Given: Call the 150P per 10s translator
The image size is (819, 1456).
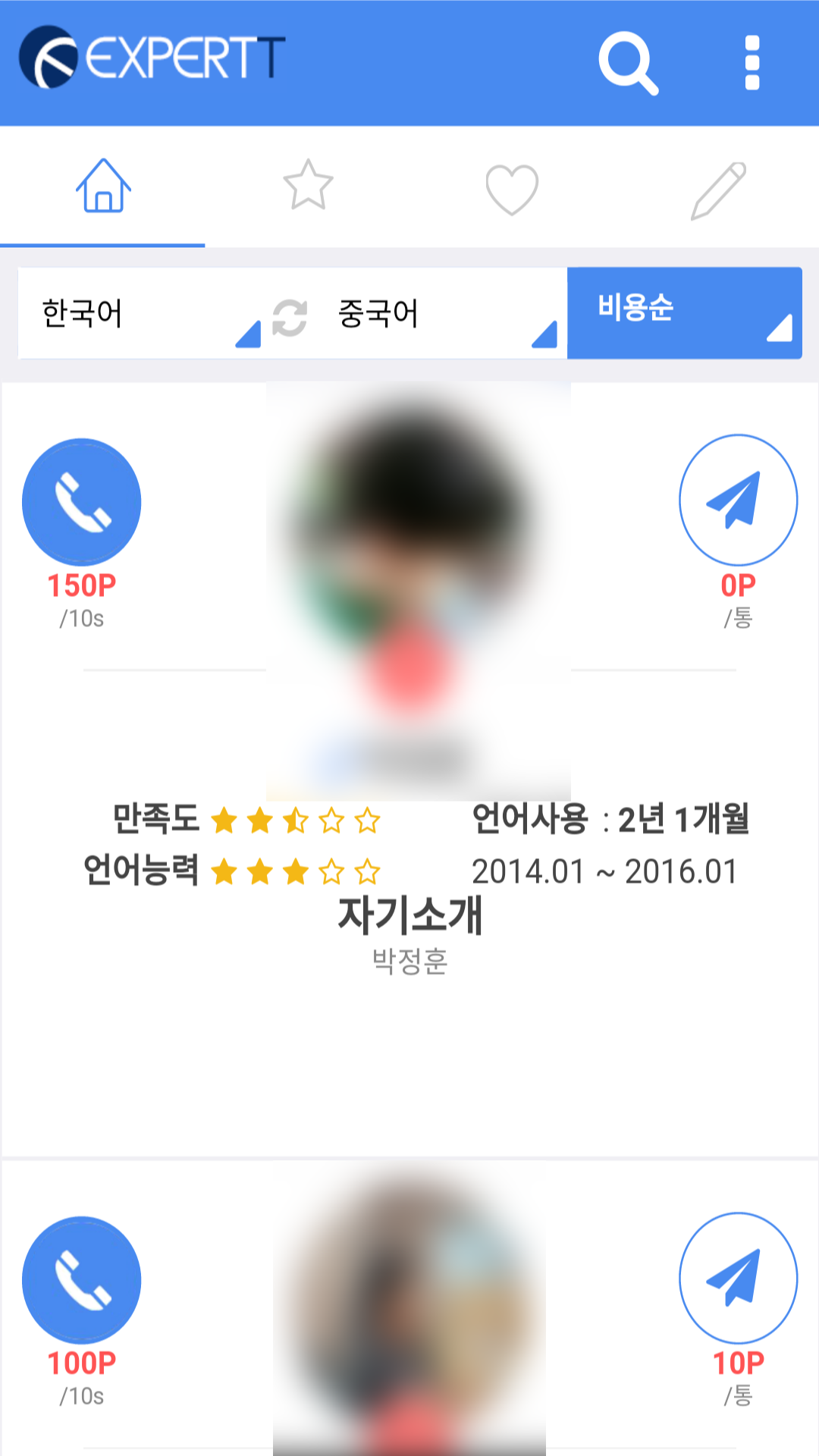Looking at the screenshot, I should tap(82, 502).
